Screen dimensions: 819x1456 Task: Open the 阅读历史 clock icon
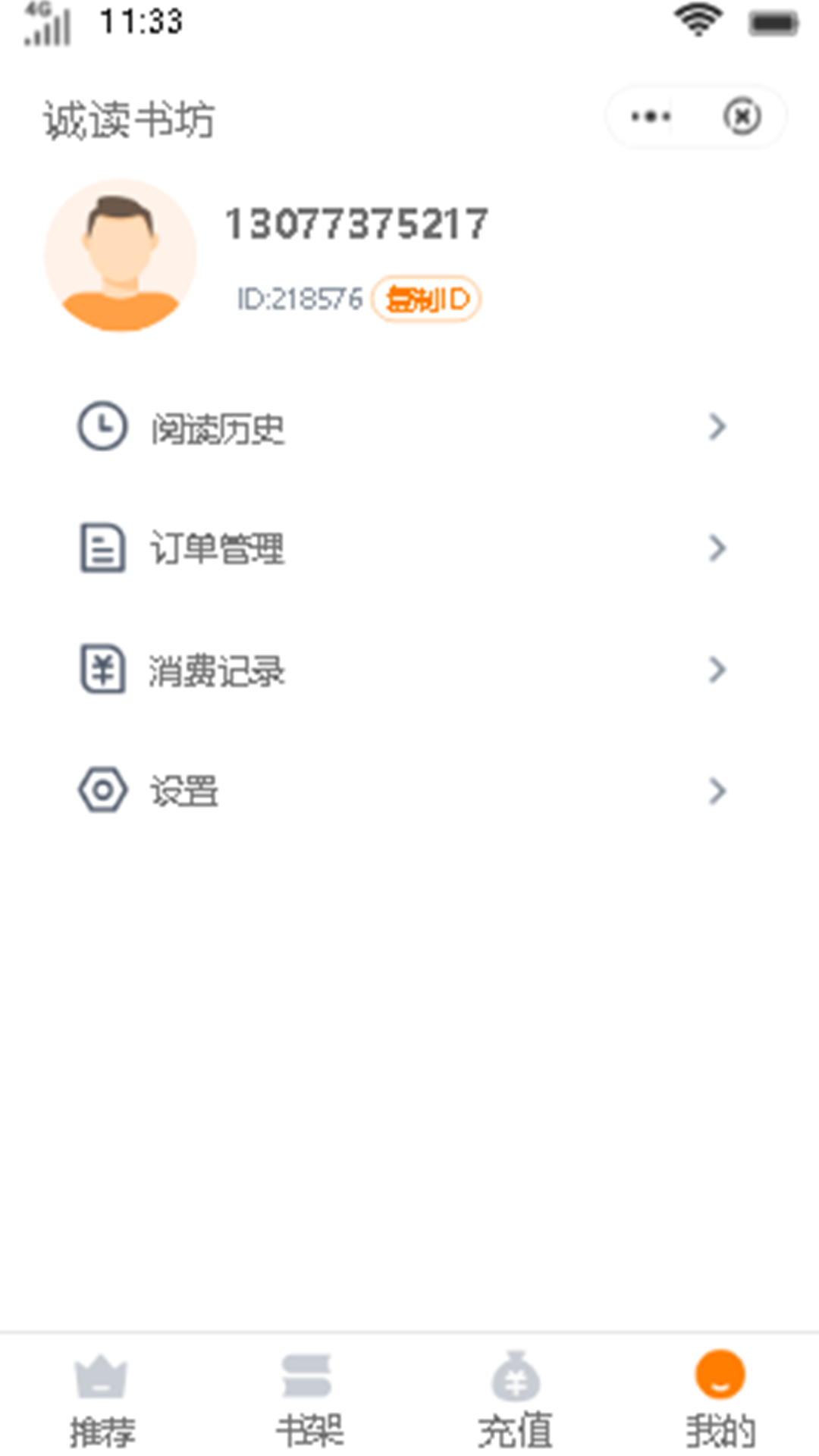103,427
